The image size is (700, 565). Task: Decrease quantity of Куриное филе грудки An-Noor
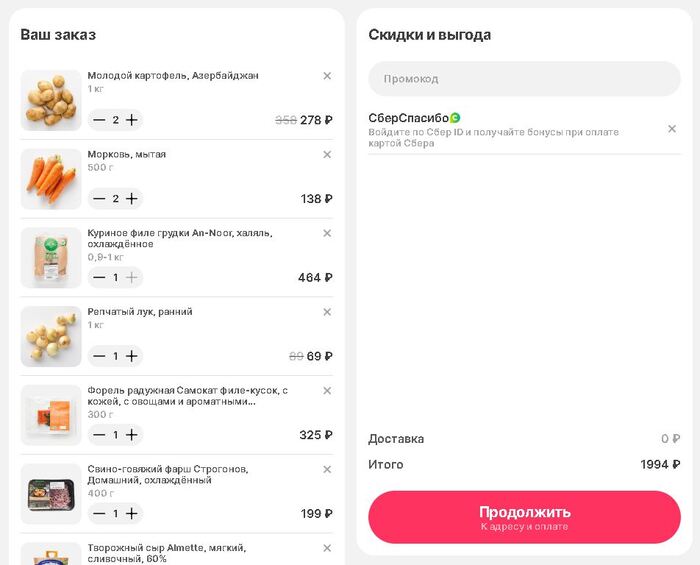click(99, 277)
